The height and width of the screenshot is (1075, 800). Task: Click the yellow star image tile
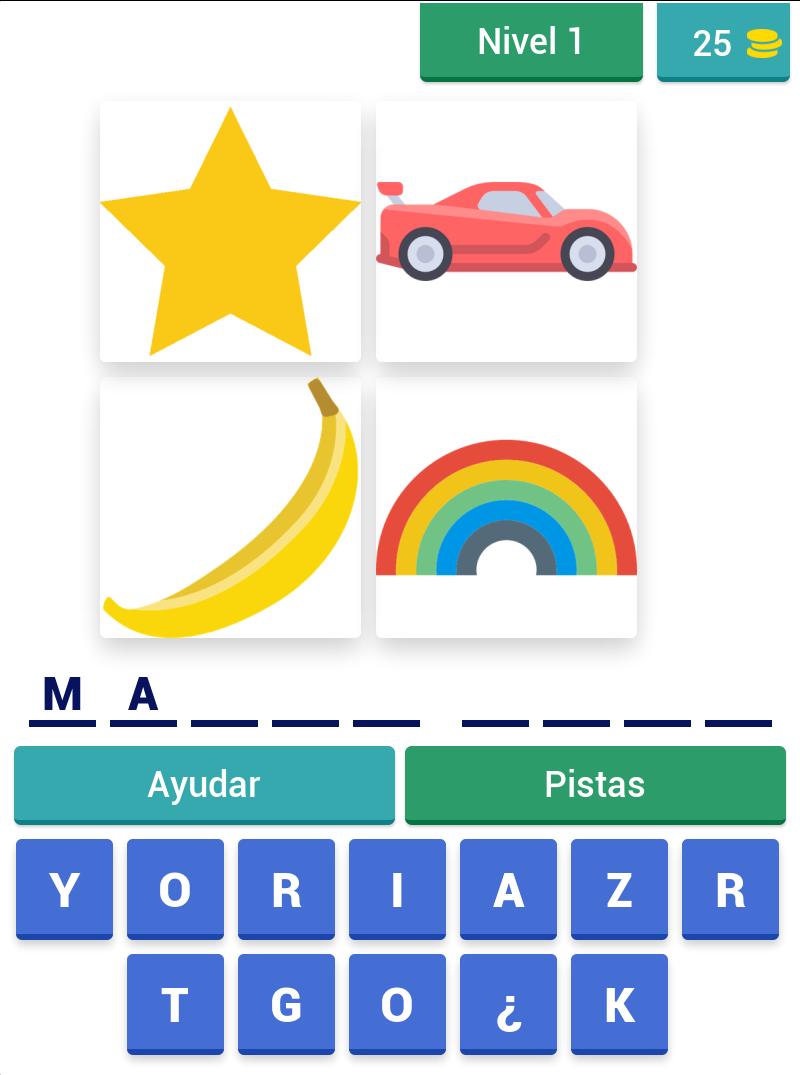(230, 228)
